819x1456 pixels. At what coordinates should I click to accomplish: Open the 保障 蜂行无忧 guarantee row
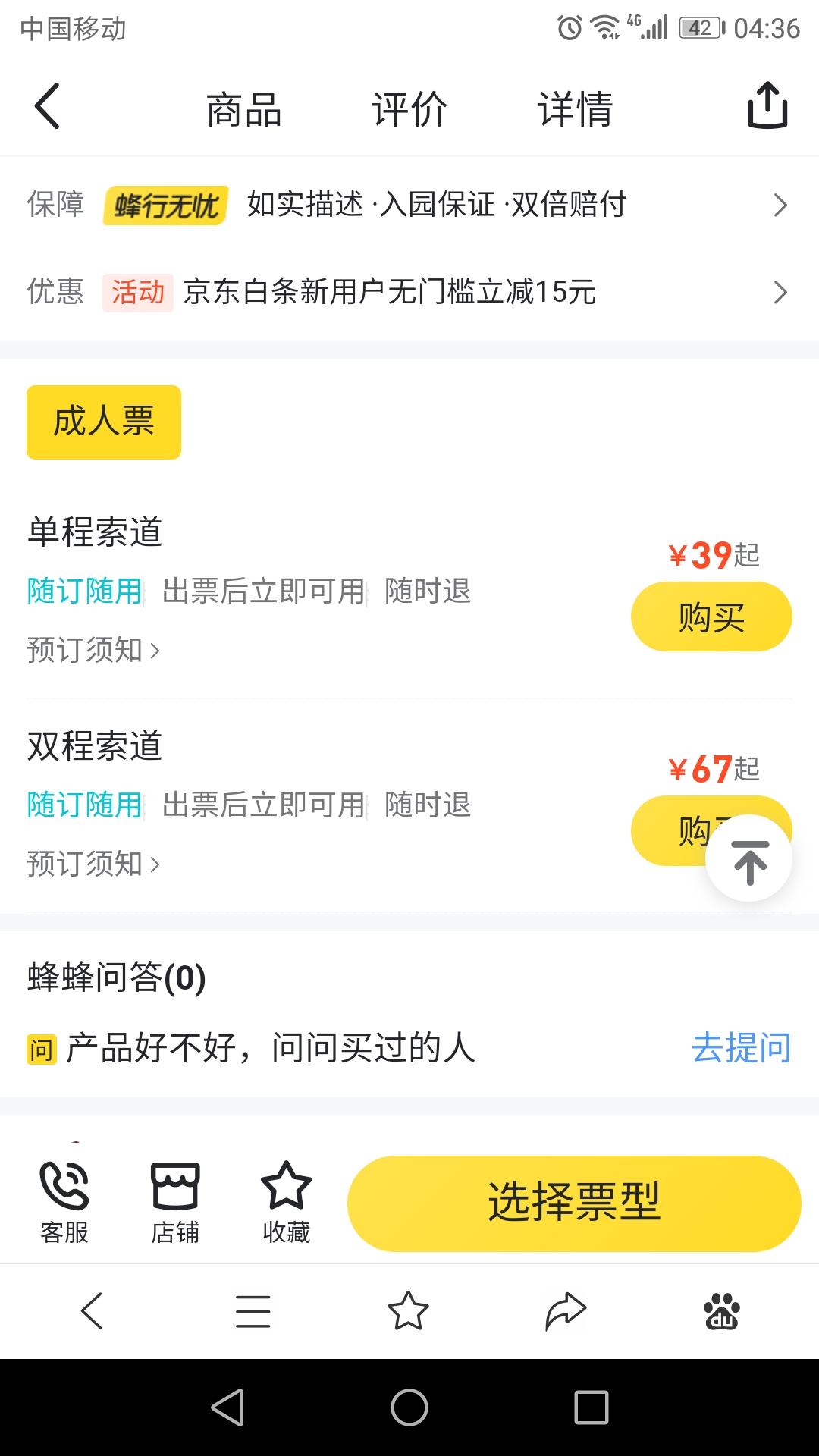(x=409, y=205)
